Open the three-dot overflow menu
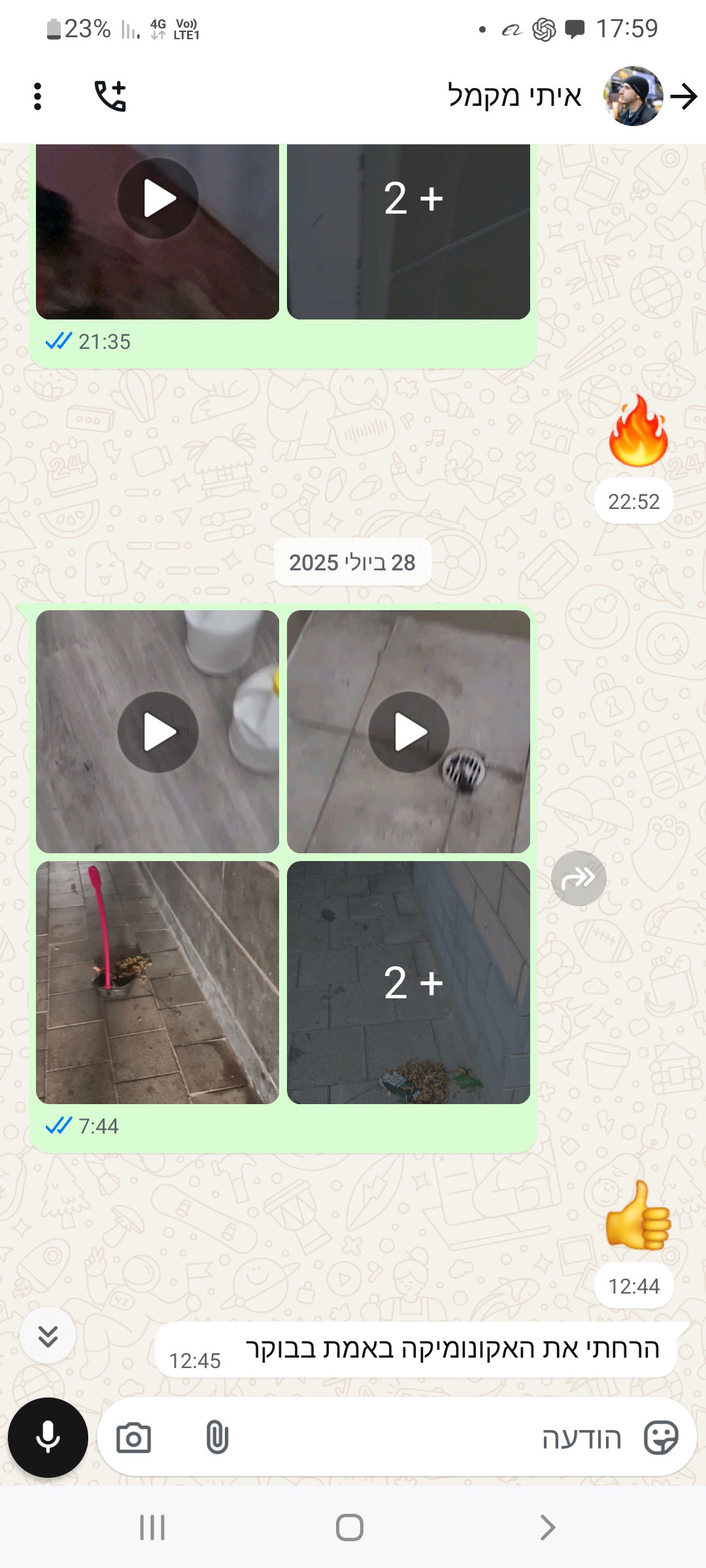Viewport: 706px width, 1568px height. tap(37, 97)
